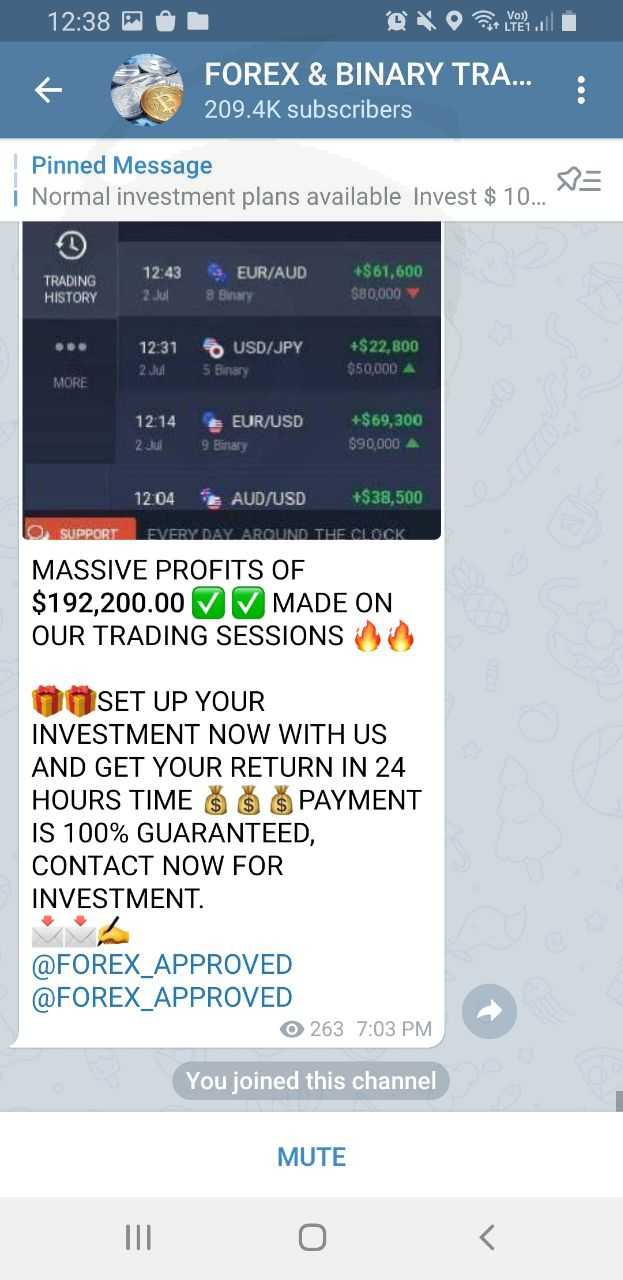Open recent apps from navigation bar
623x1280 pixels.
138,1238
